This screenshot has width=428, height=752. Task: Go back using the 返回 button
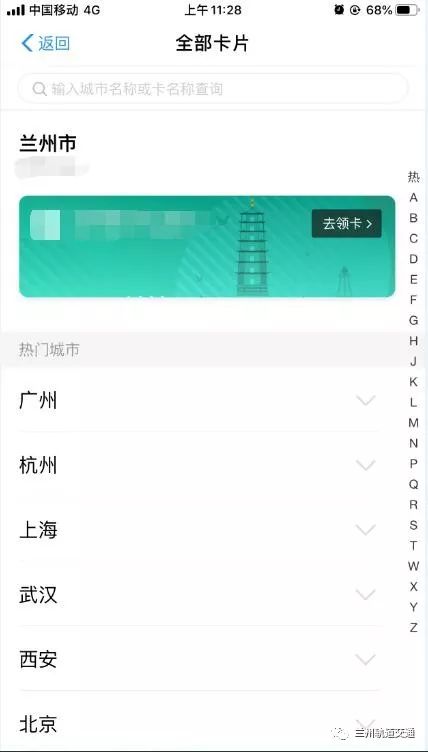point(46,44)
